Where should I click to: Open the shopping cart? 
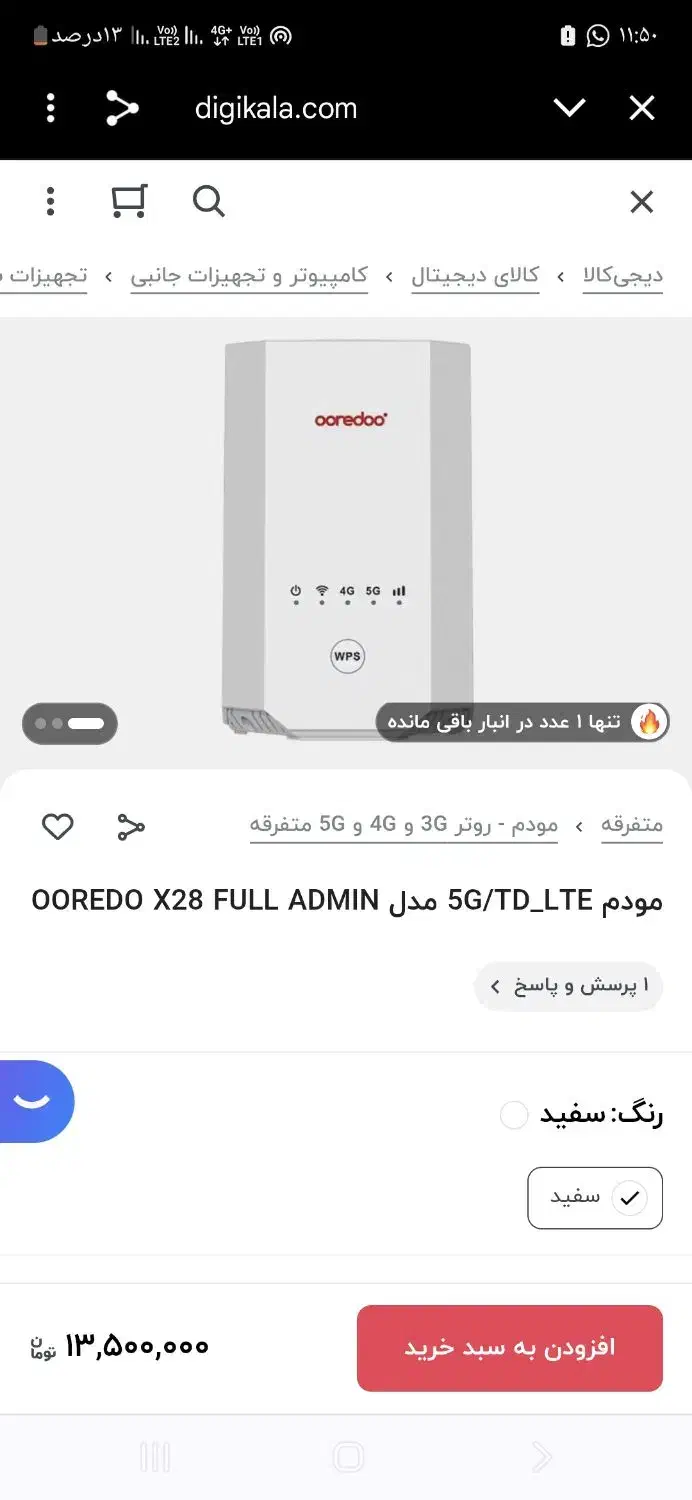(129, 201)
